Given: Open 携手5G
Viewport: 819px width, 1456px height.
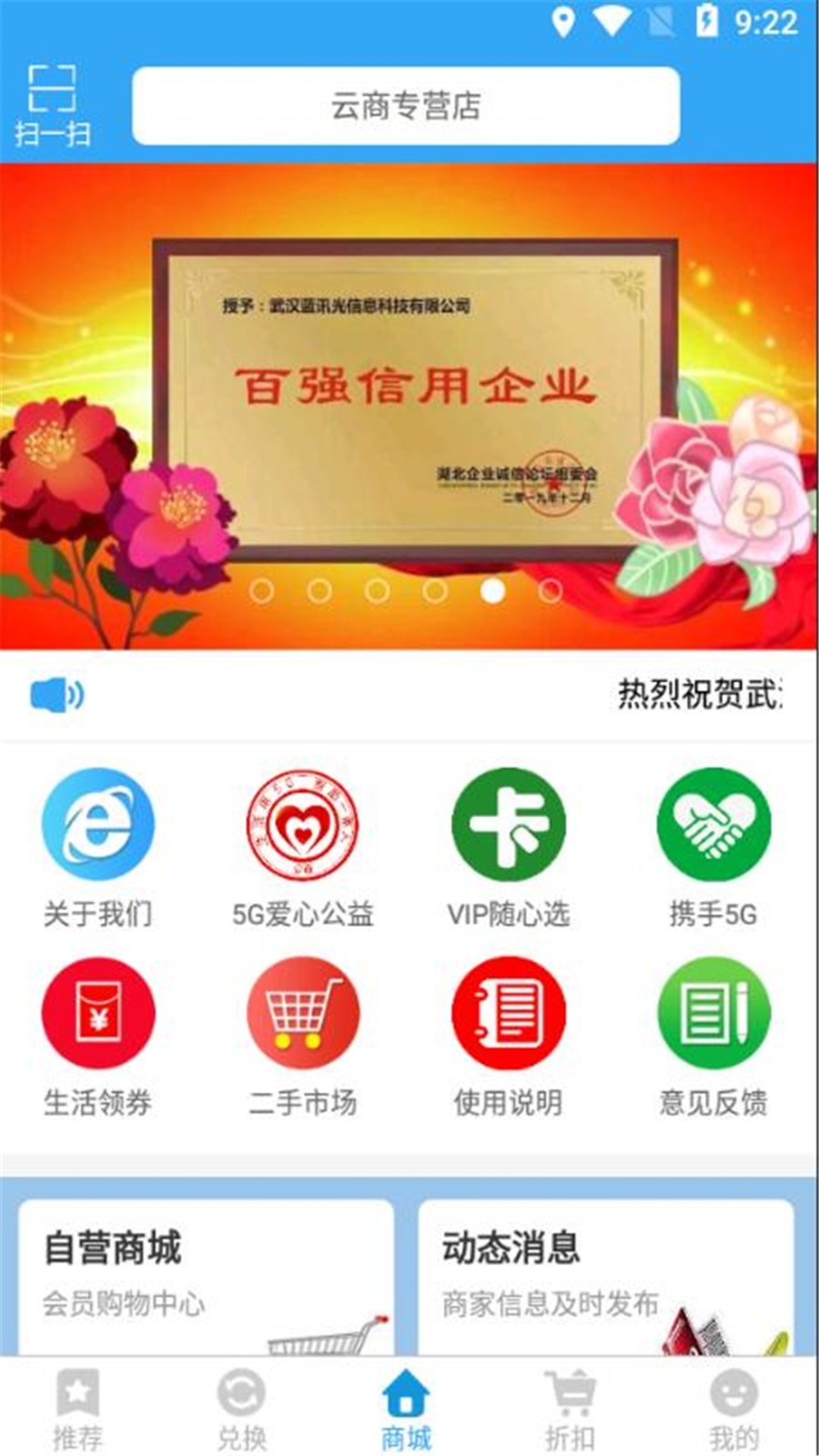Looking at the screenshot, I should (x=713, y=846).
